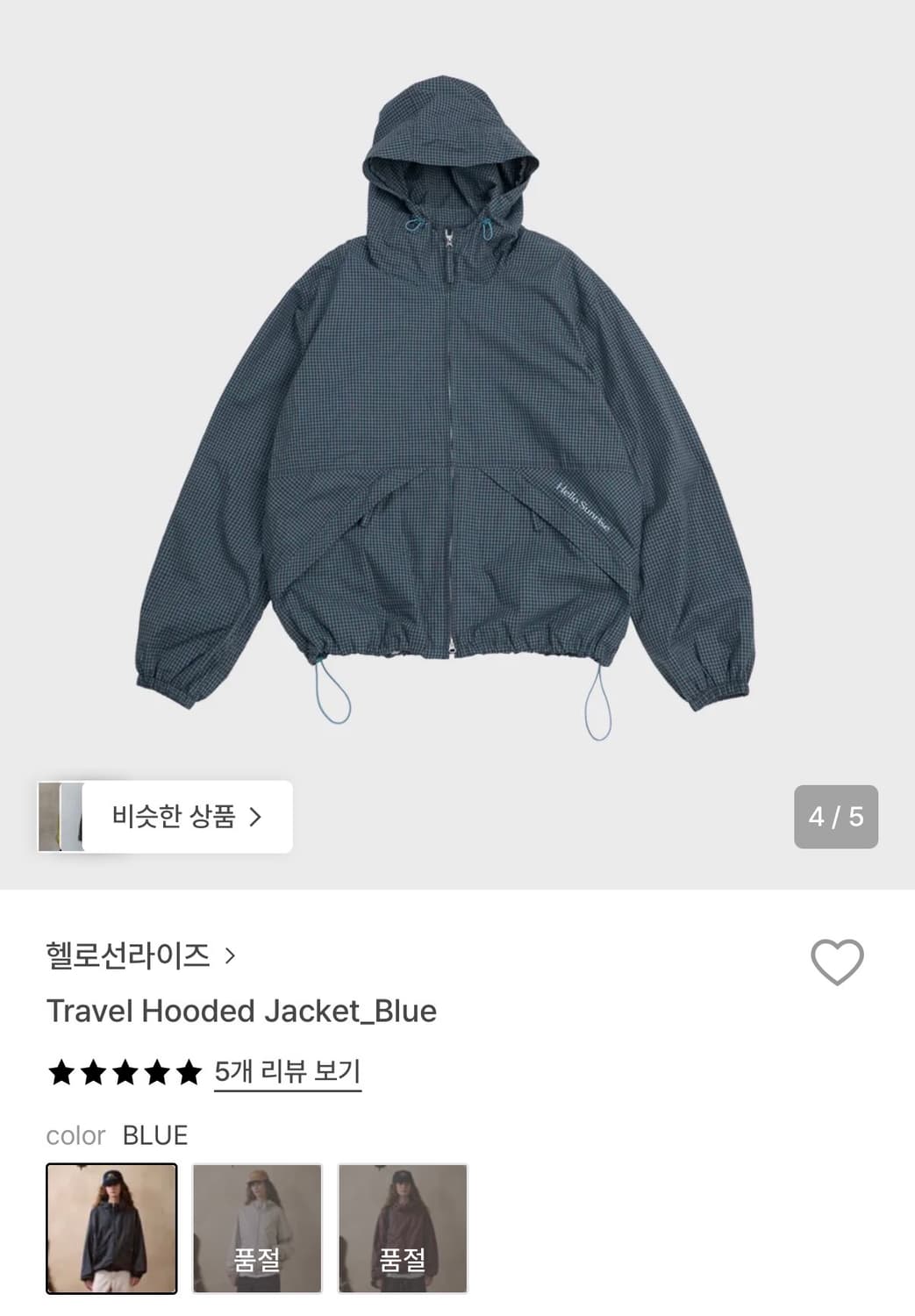Tap the middle star in the review rating
This screenshot has width=915, height=1316.
125,1071
